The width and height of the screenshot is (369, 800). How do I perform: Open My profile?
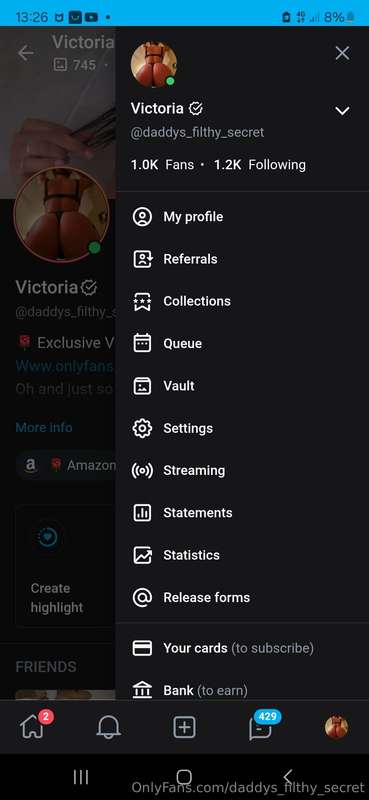point(242,217)
